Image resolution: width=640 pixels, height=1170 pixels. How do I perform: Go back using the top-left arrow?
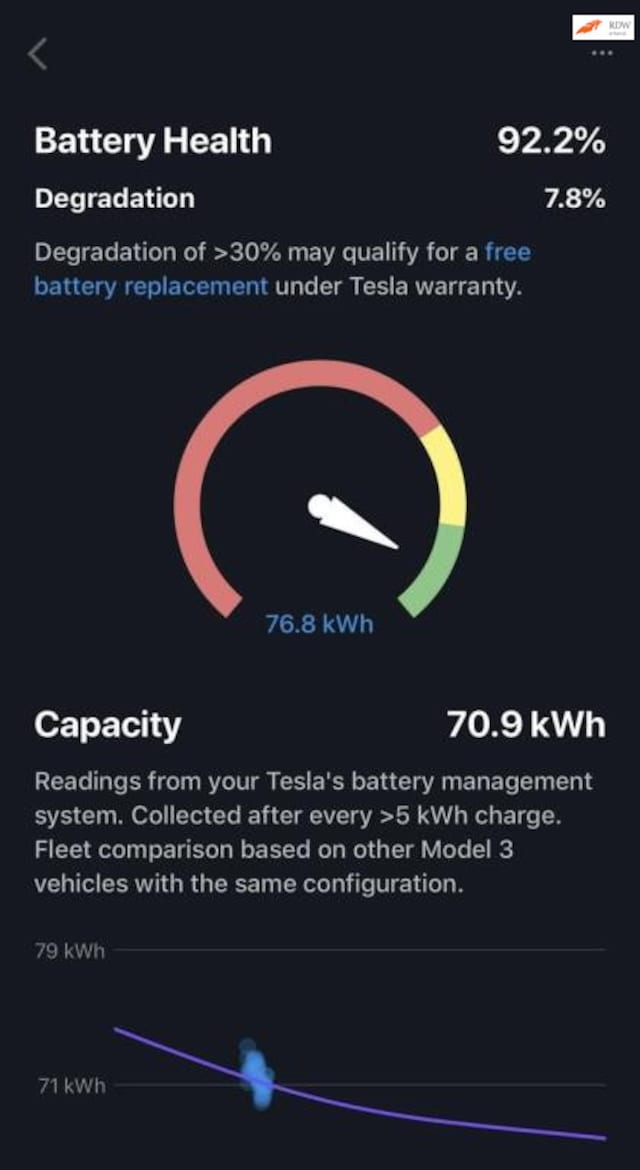click(37, 54)
